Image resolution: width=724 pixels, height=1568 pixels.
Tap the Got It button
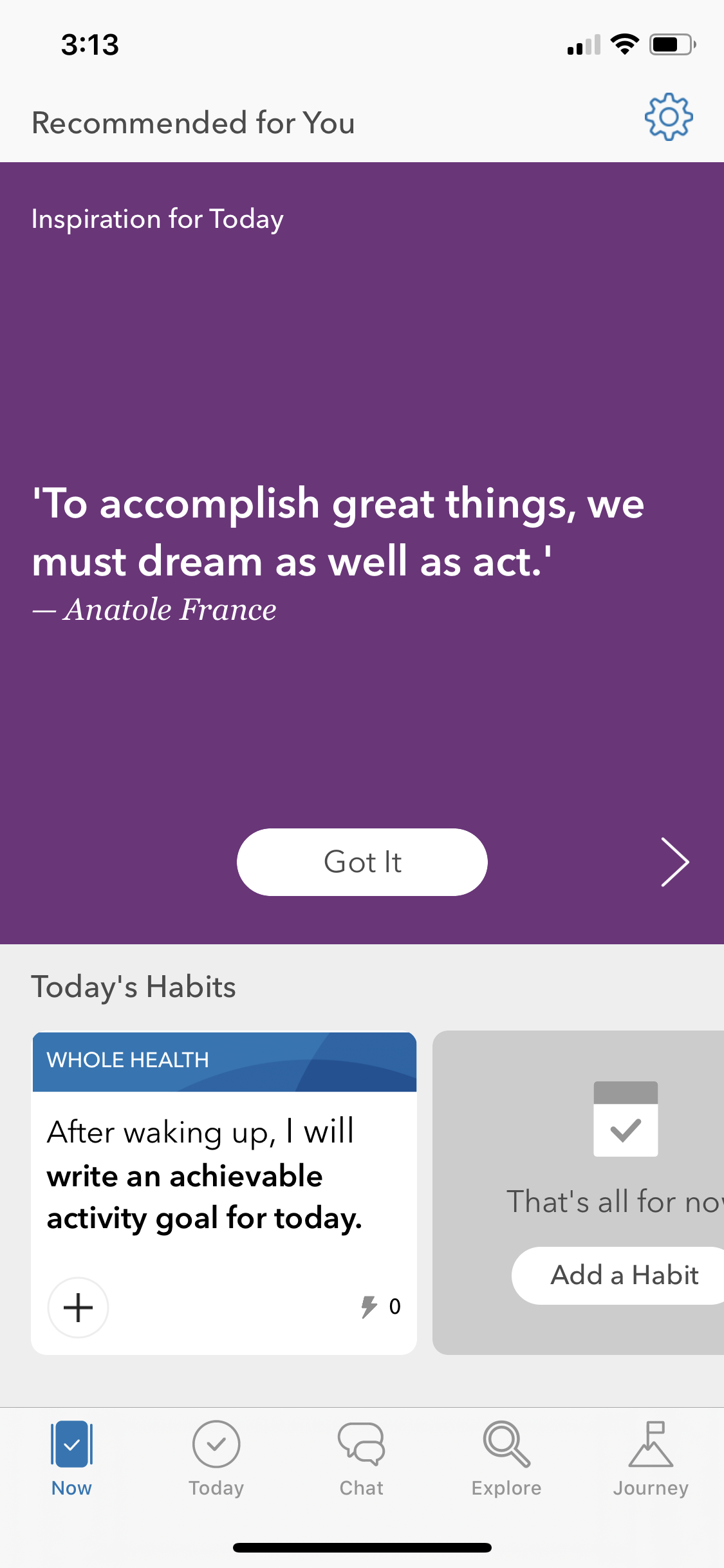pos(362,862)
